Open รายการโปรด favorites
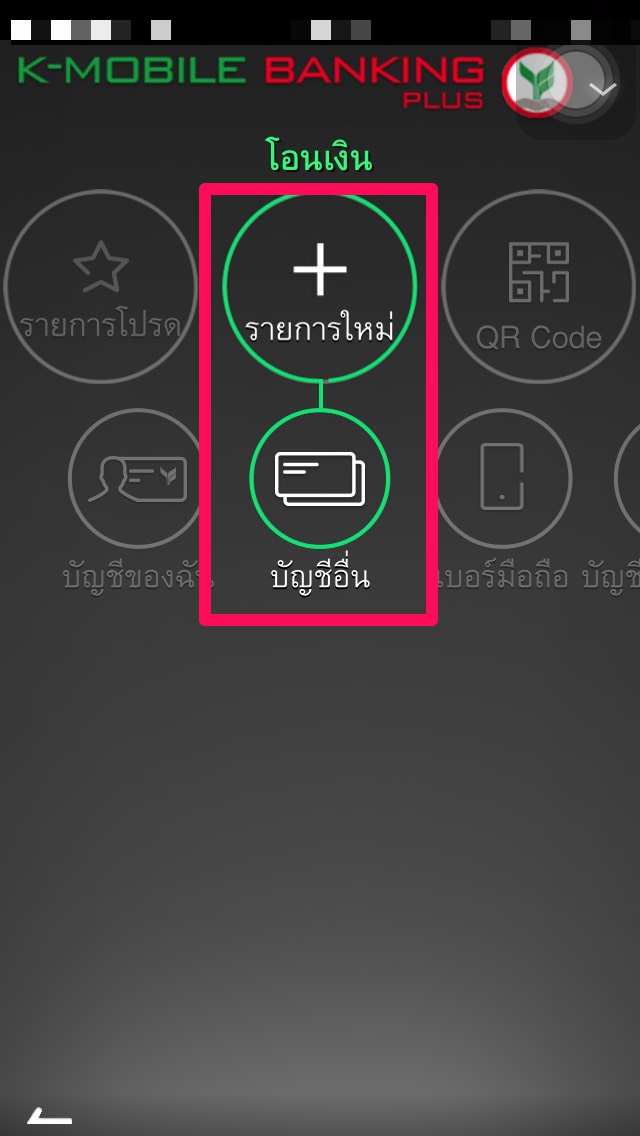The image size is (640, 1136). 100,286
